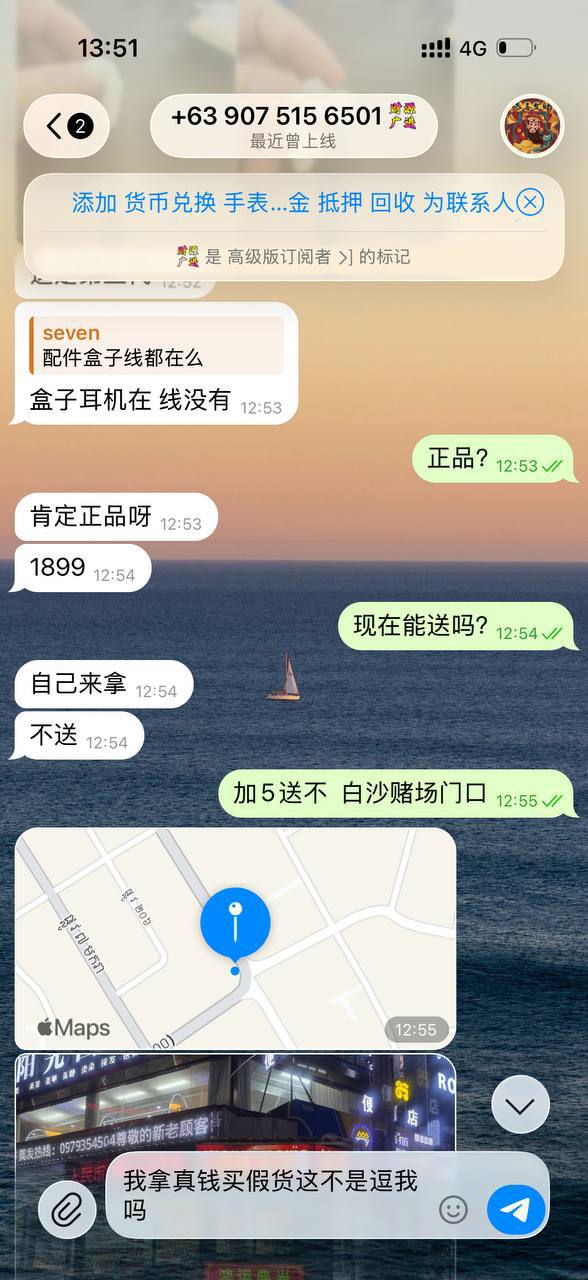
Task: Attach a file with the paperclip
Action: pyautogui.click(x=67, y=1210)
